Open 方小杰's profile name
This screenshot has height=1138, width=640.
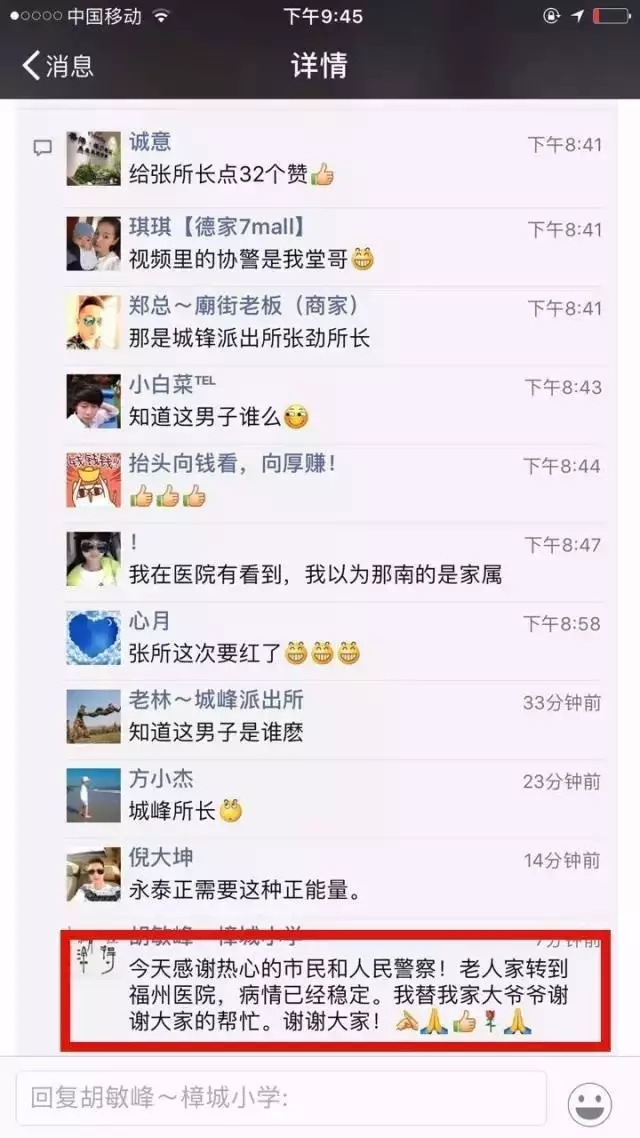(161, 778)
